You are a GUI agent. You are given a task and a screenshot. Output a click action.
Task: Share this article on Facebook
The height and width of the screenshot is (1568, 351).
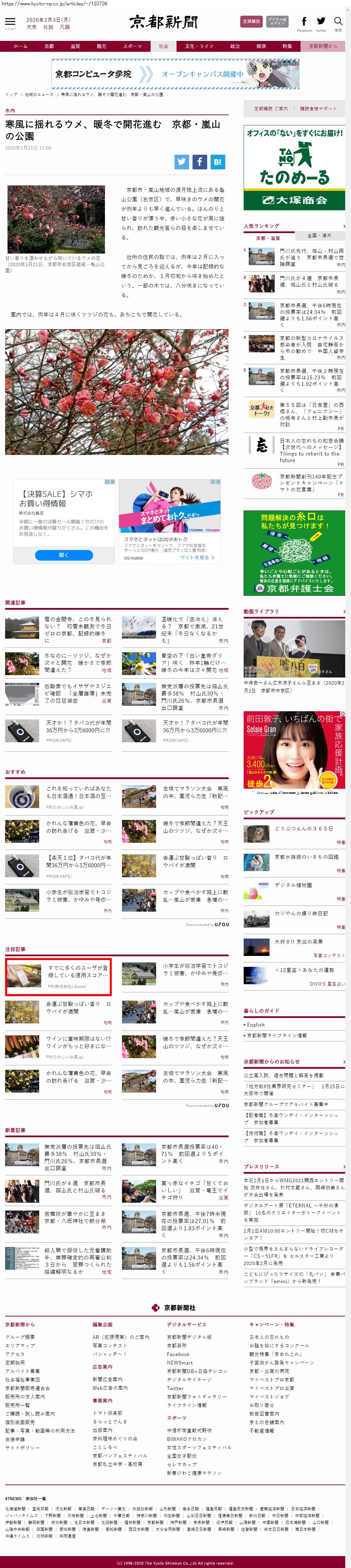coord(200,162)
